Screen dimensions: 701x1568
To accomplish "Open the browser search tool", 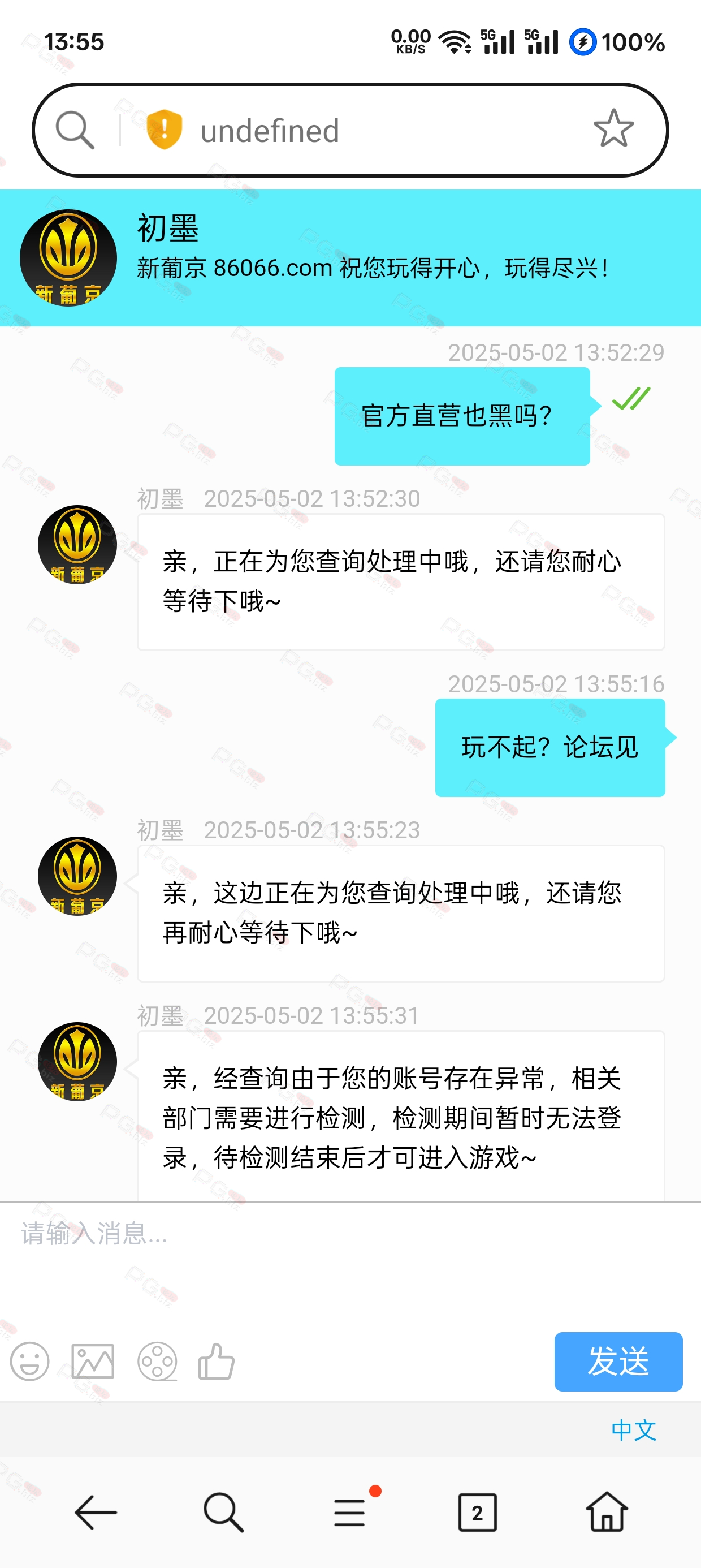I will click(x=223, y=1512).
